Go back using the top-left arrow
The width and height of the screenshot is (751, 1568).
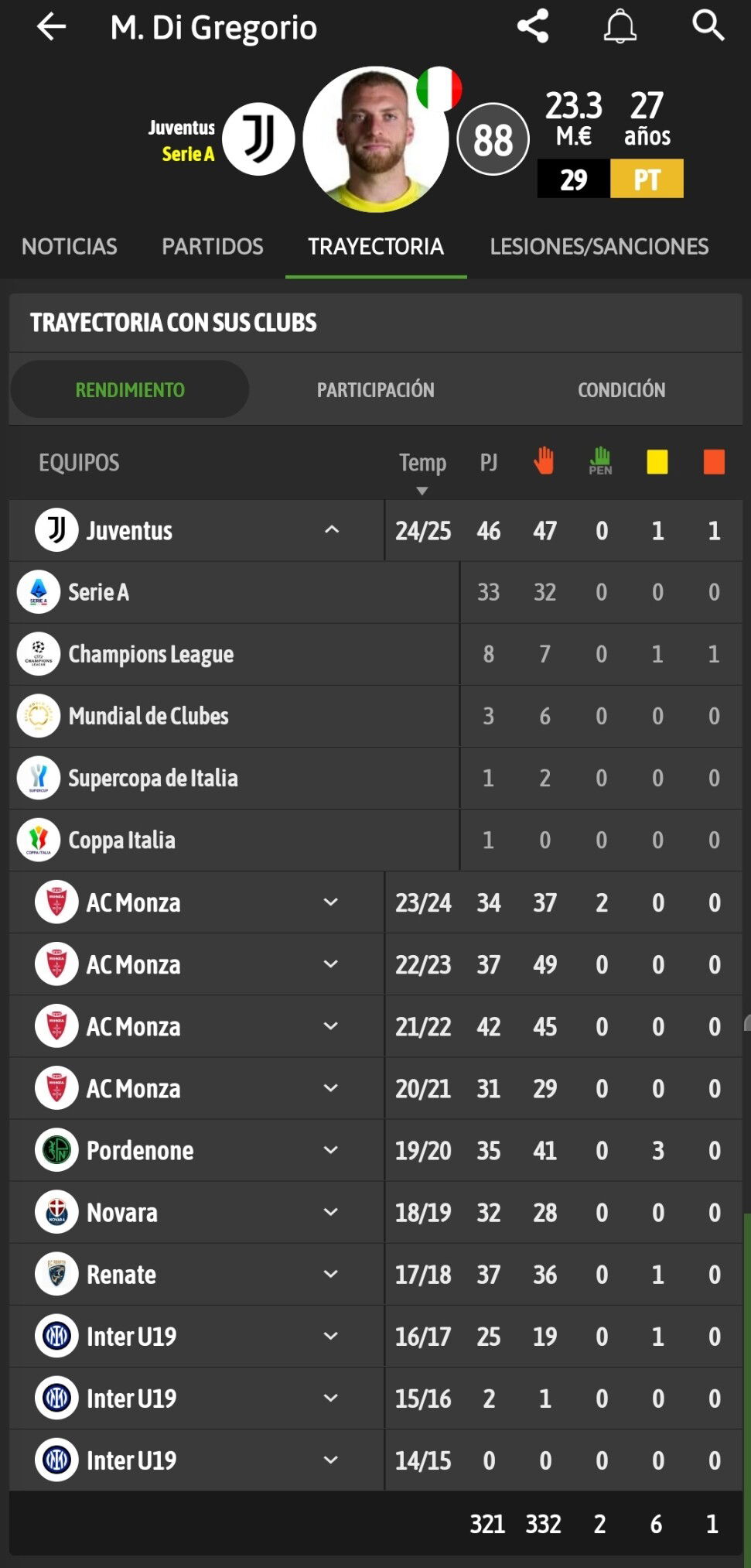coord(52,27)
